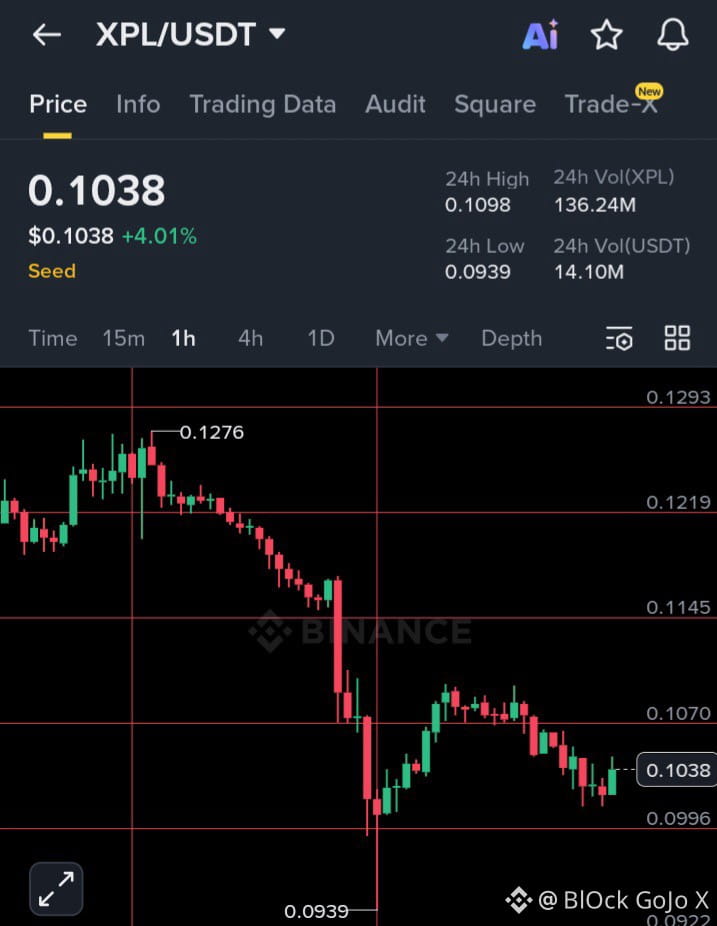
Task: Open the Trading Data tab
Action: [262, 104]
